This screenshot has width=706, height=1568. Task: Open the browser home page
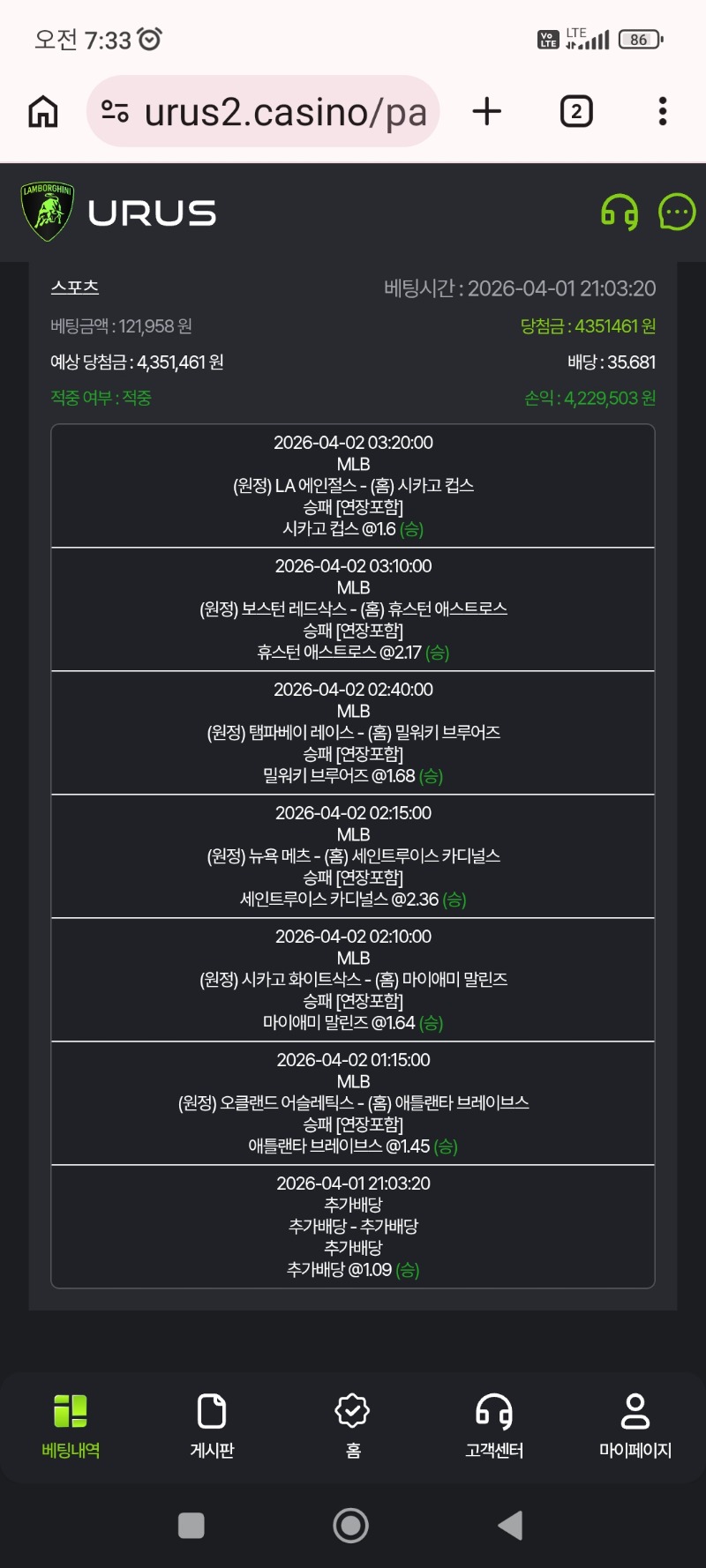click(x=43, y=112)
